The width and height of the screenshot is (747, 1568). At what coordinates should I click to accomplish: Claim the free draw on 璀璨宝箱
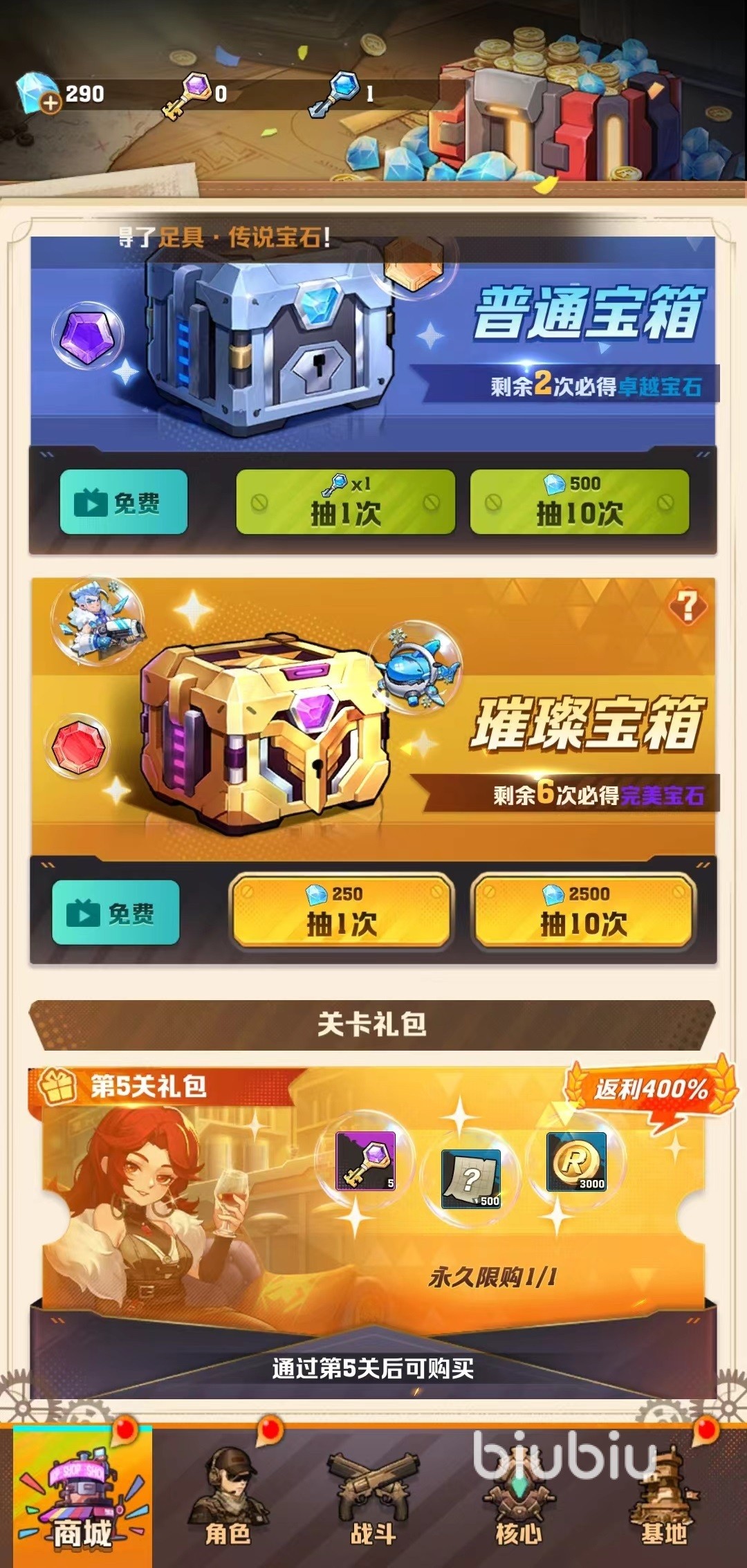116,913
